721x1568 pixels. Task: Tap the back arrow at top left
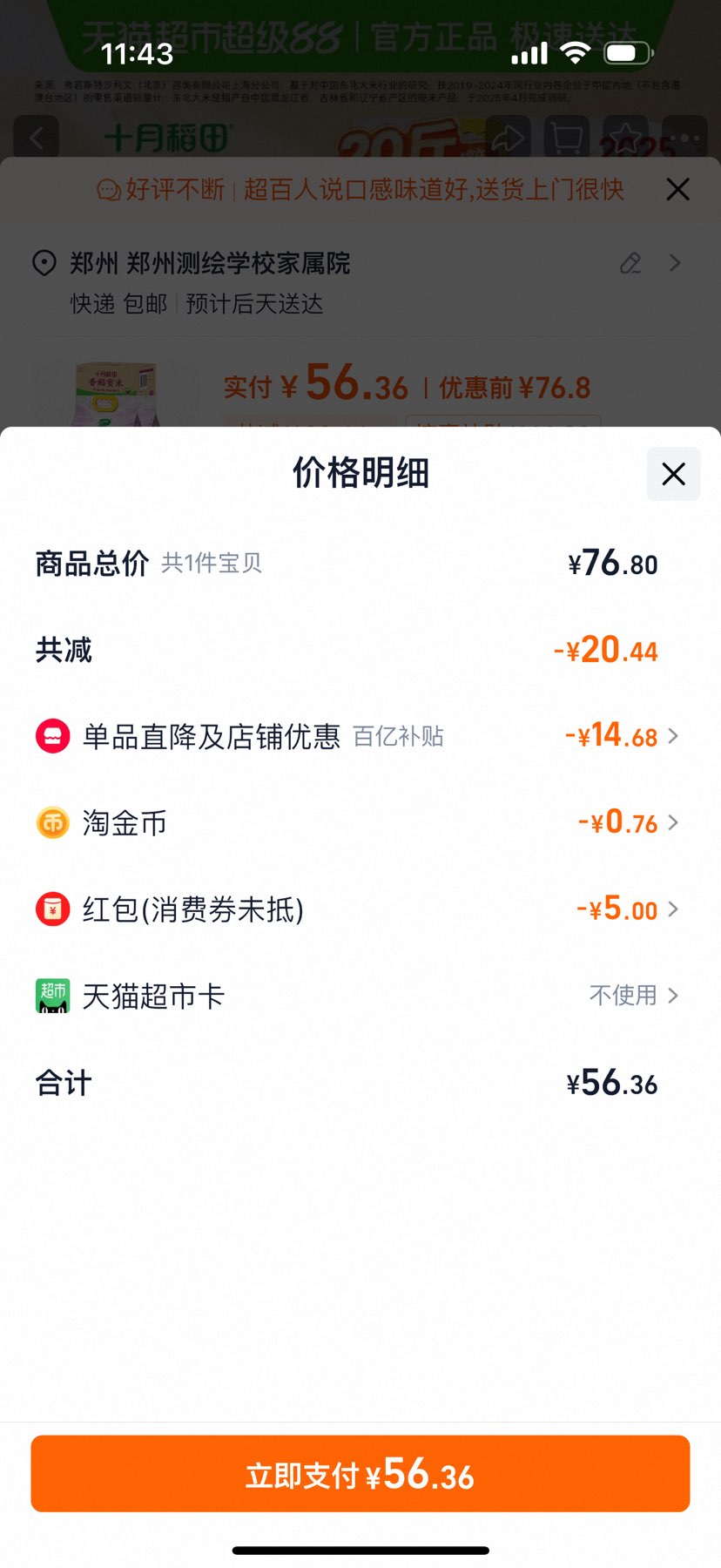click(37, 138)
